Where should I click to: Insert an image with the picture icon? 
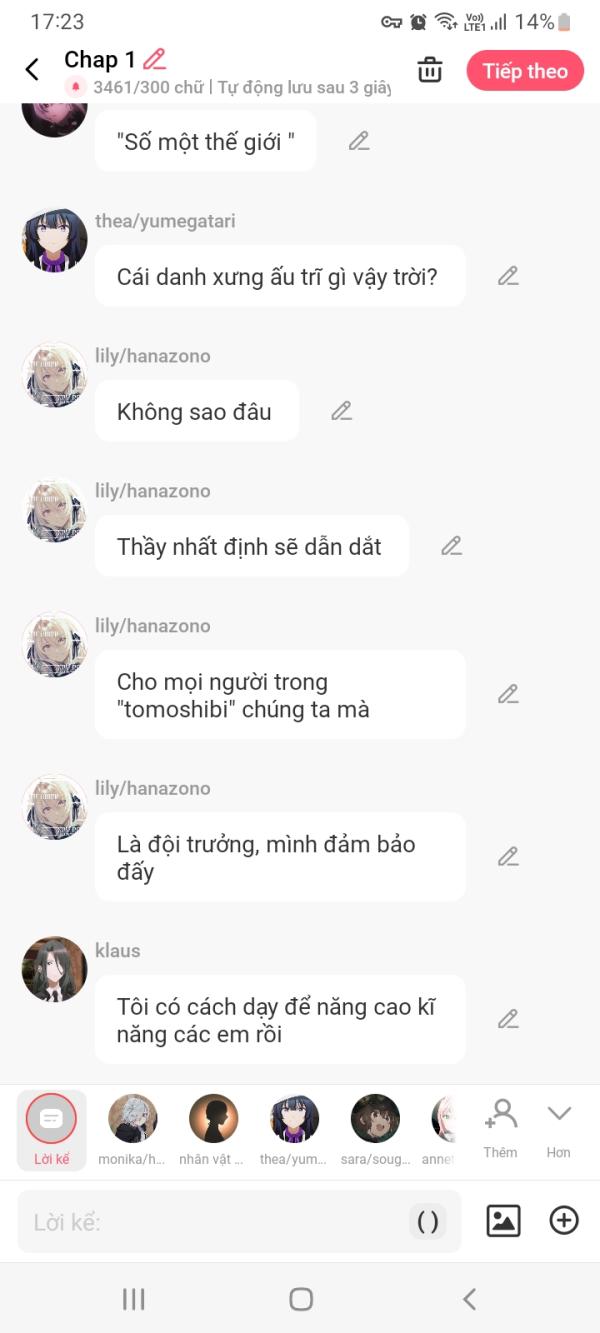pos(503,1221)
